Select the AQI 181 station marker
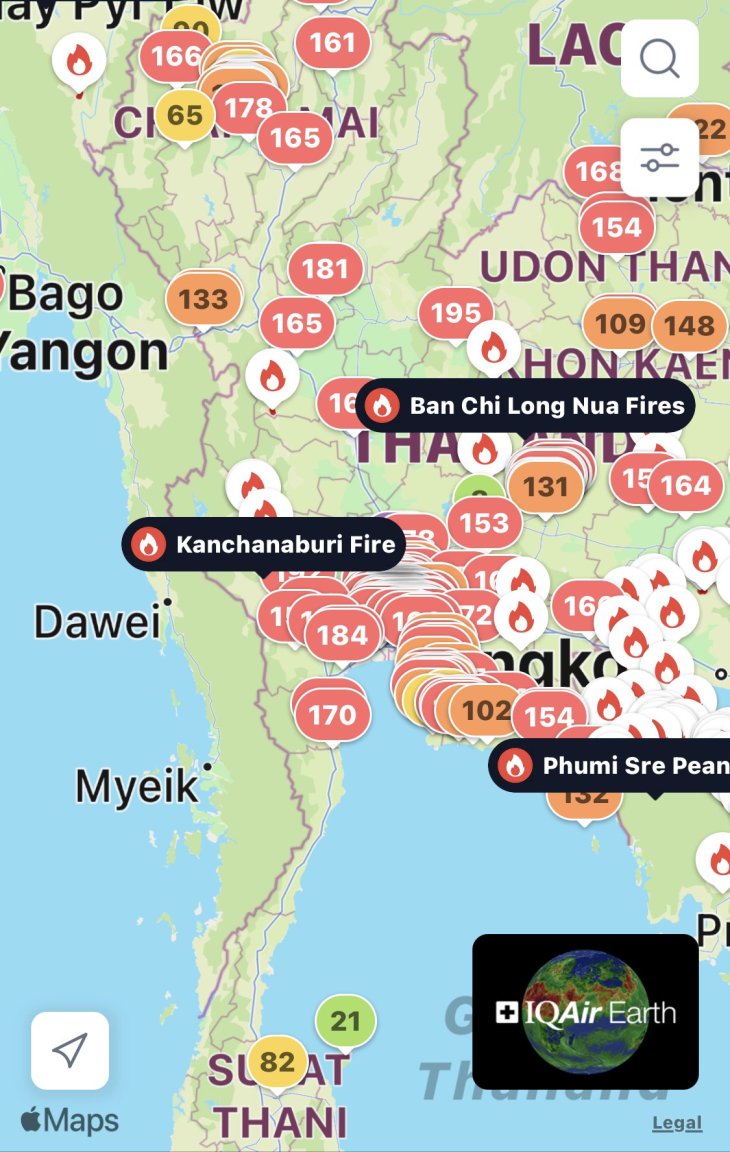The height and width of the screenshot is (1152, 730). [x=324, y=269]
